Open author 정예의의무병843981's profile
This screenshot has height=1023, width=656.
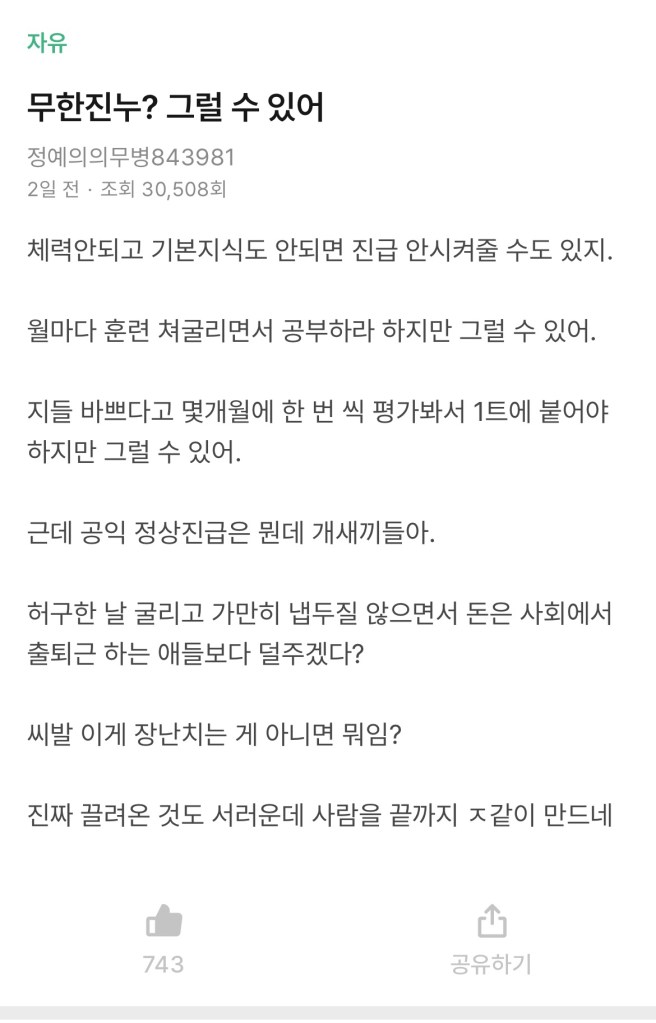pyautogui.click(x=131, y=159)
